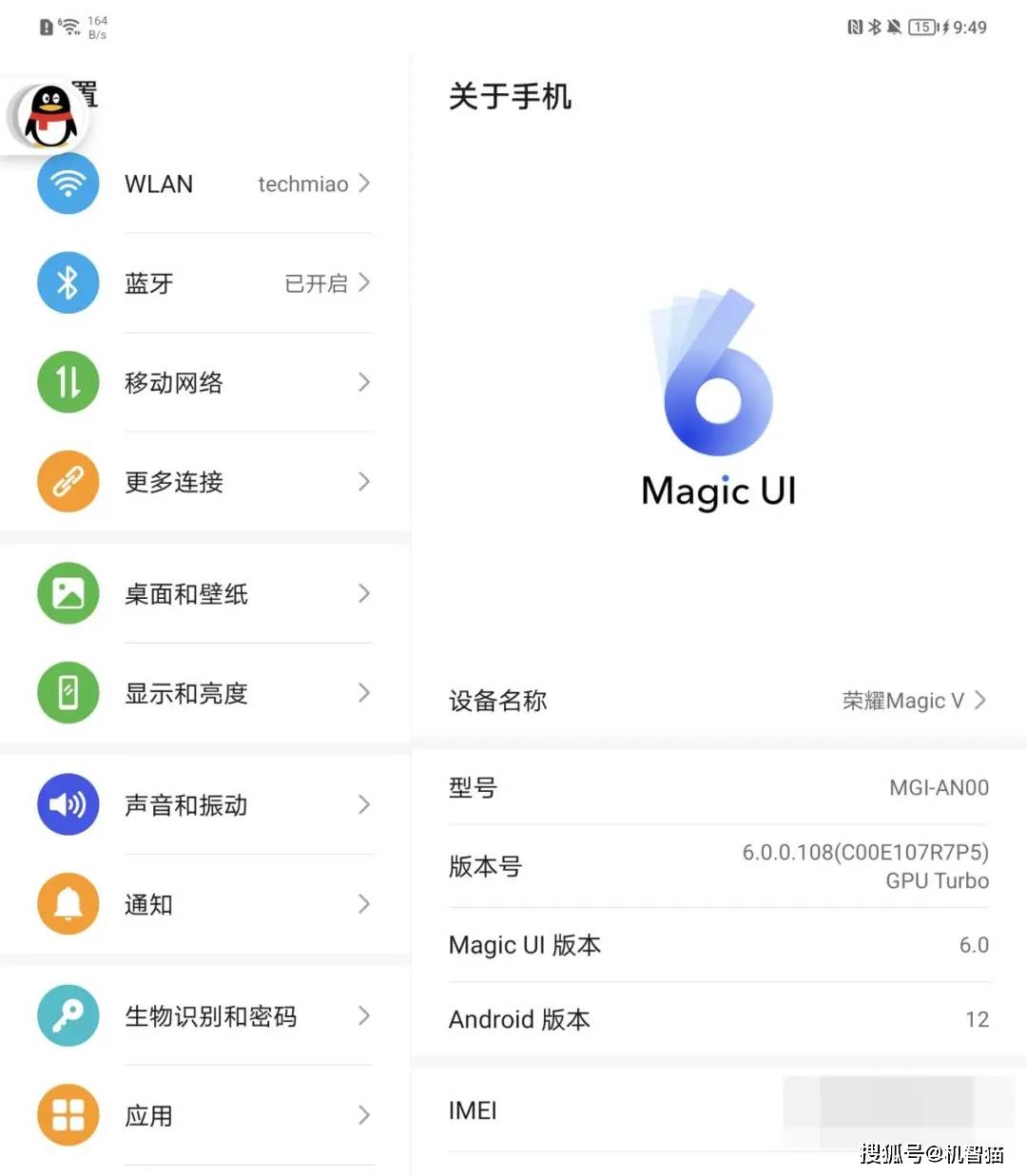Open 移动网络 settings

coord(204,382)
